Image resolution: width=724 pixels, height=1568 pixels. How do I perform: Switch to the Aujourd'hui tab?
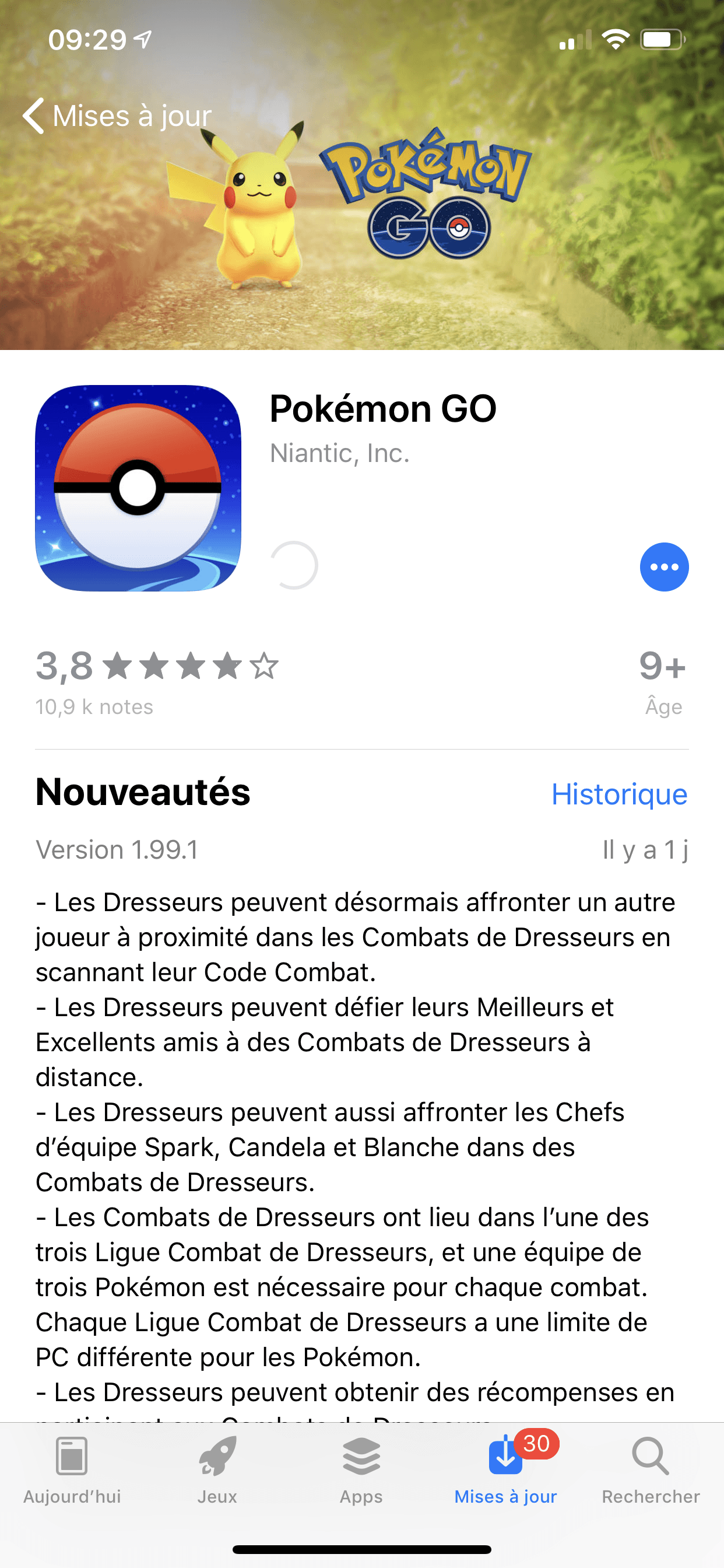[72, 1470]
